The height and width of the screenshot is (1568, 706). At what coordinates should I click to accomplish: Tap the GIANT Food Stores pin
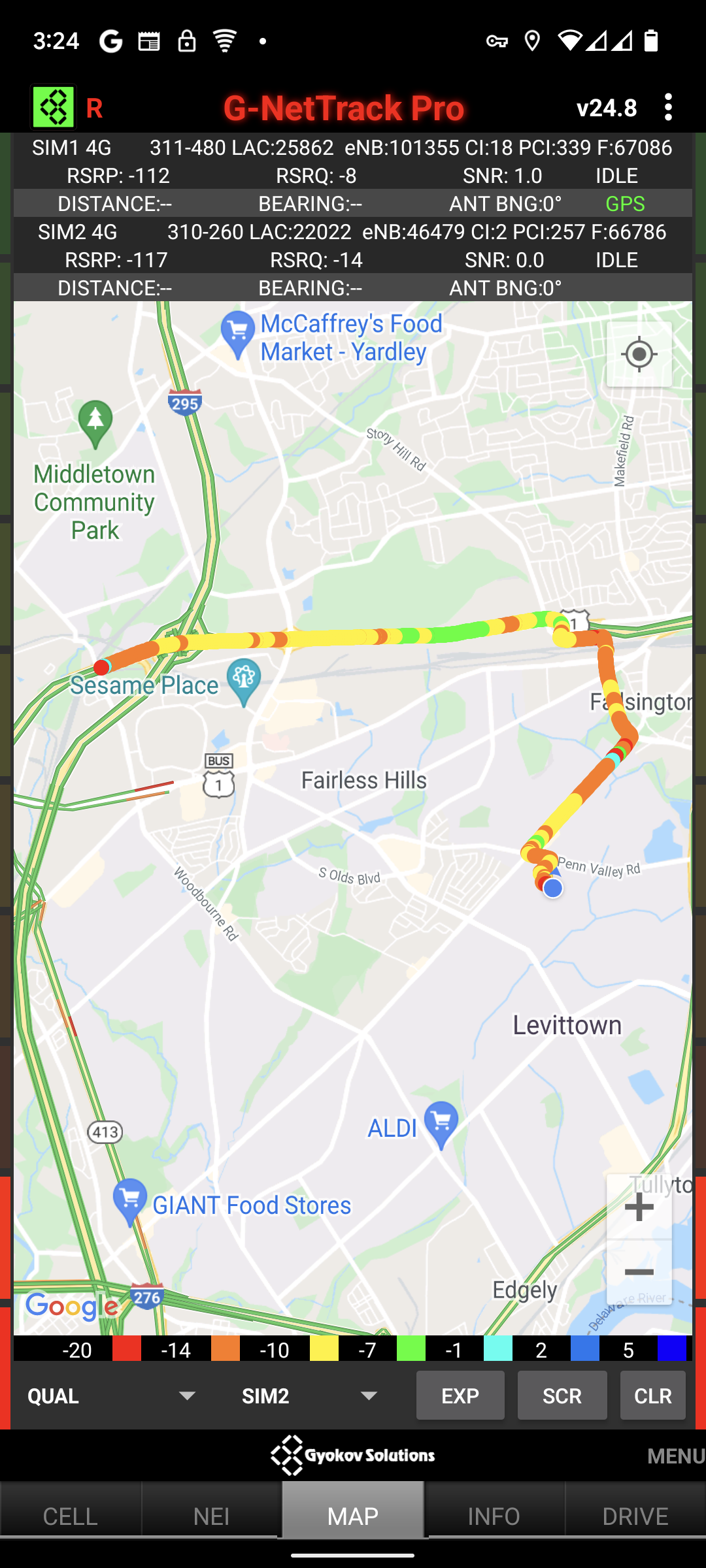pos(130,1200)
